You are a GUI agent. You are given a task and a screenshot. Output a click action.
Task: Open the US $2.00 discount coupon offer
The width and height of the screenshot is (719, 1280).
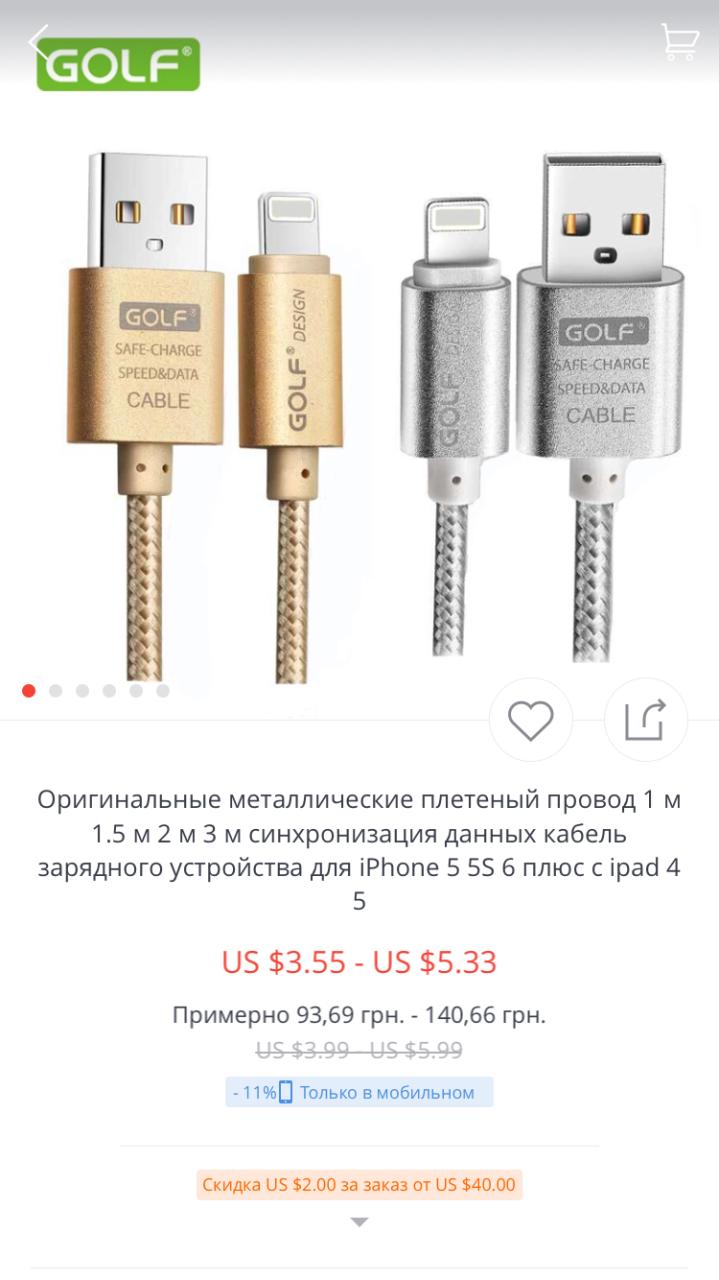point(359,1185)
